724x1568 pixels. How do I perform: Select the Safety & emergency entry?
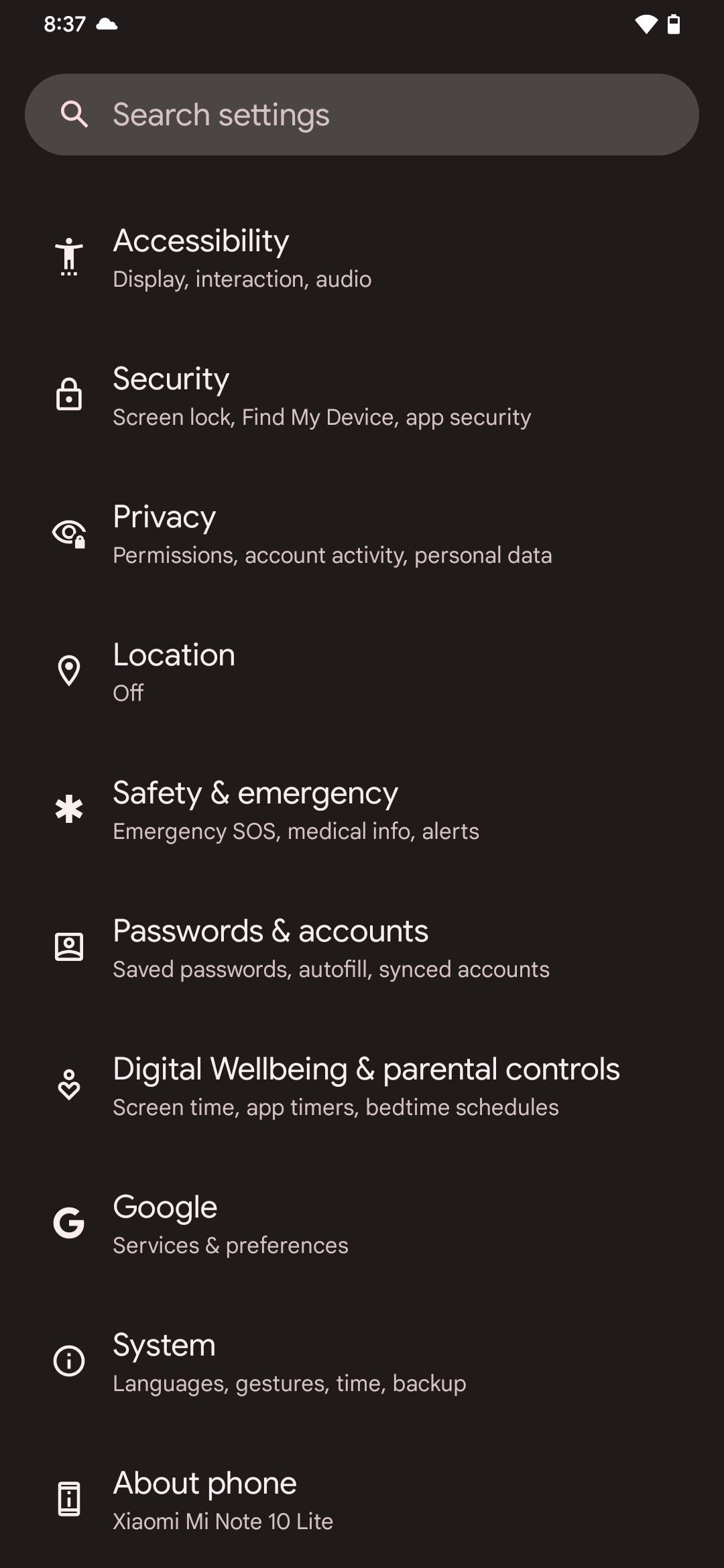(x=362, y=810)
